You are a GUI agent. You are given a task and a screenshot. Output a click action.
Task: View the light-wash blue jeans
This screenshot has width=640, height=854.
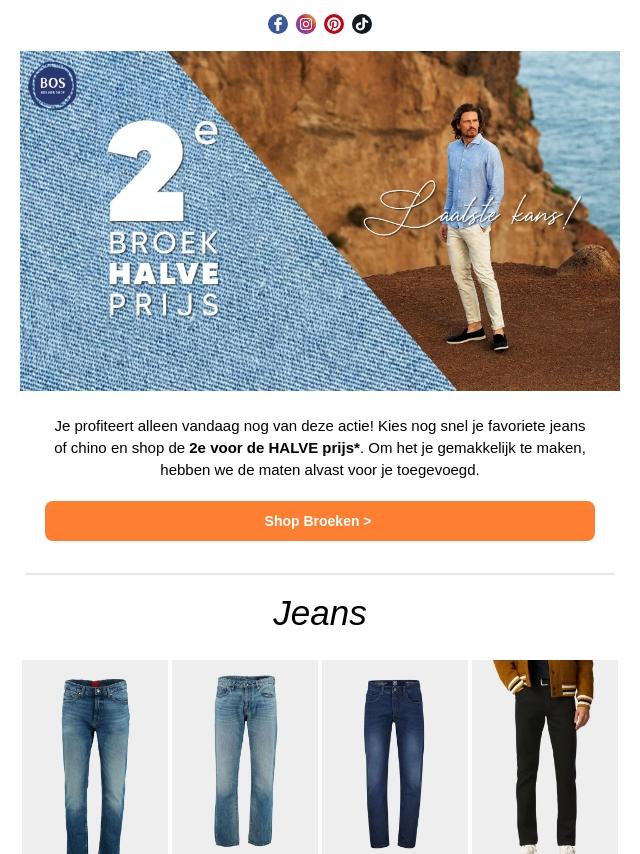tap(245, 757)
